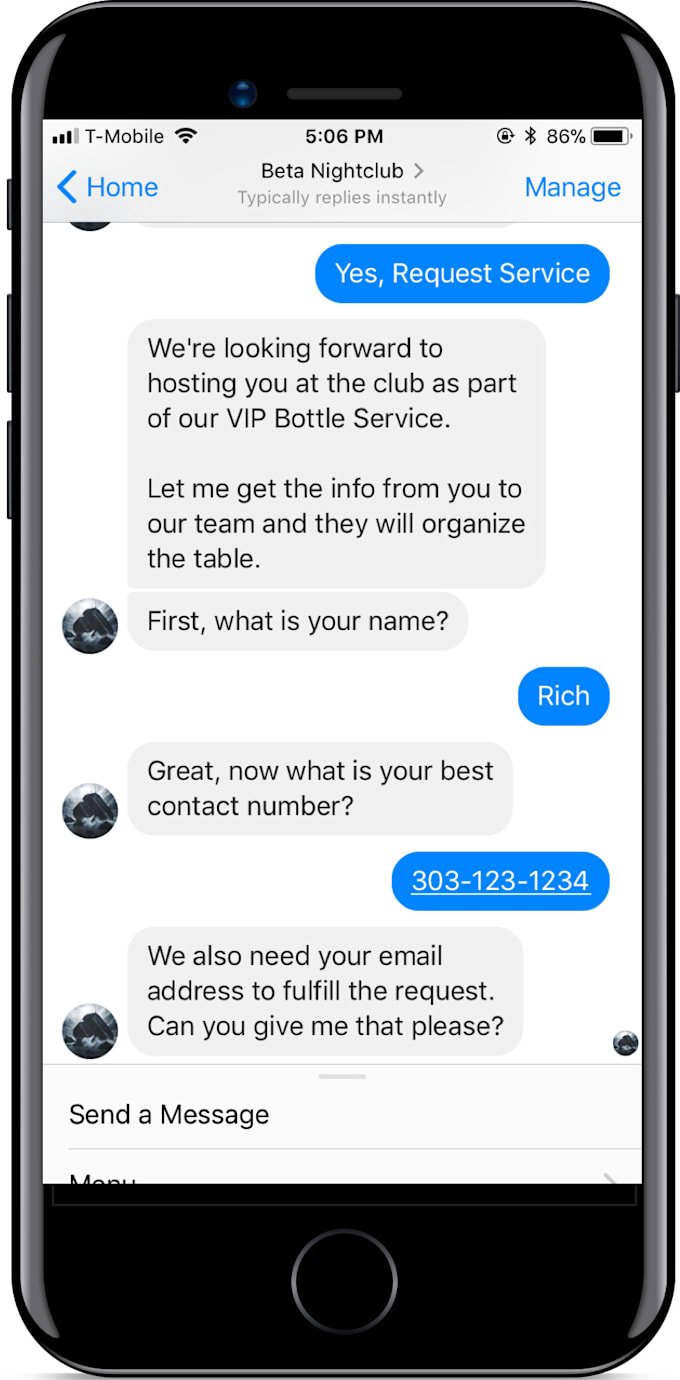Go back to Home
This screenshot has width=680, height=1380.
point(108,187)
